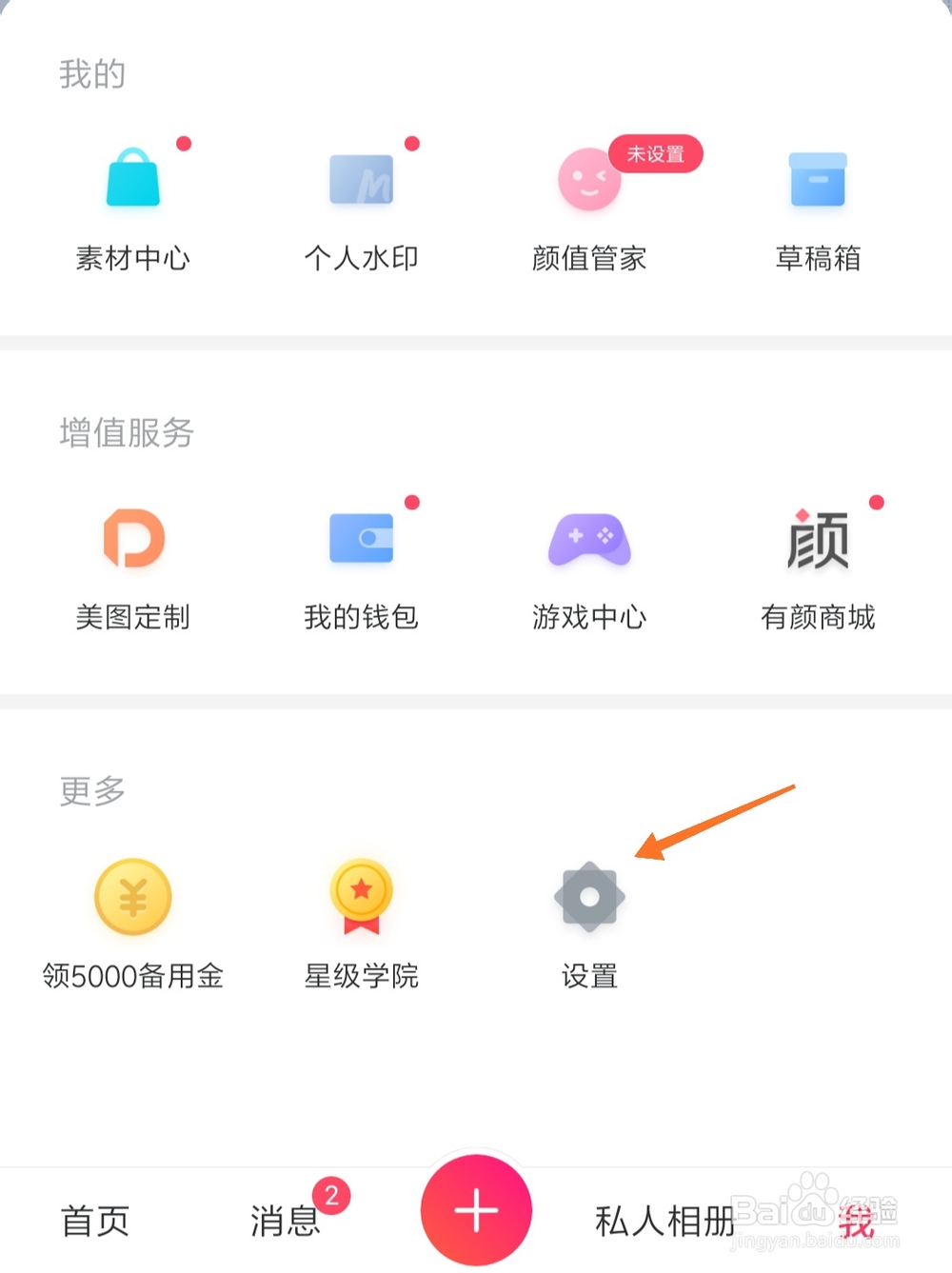Open the 素材中心 material center

[x=133, y=205]
